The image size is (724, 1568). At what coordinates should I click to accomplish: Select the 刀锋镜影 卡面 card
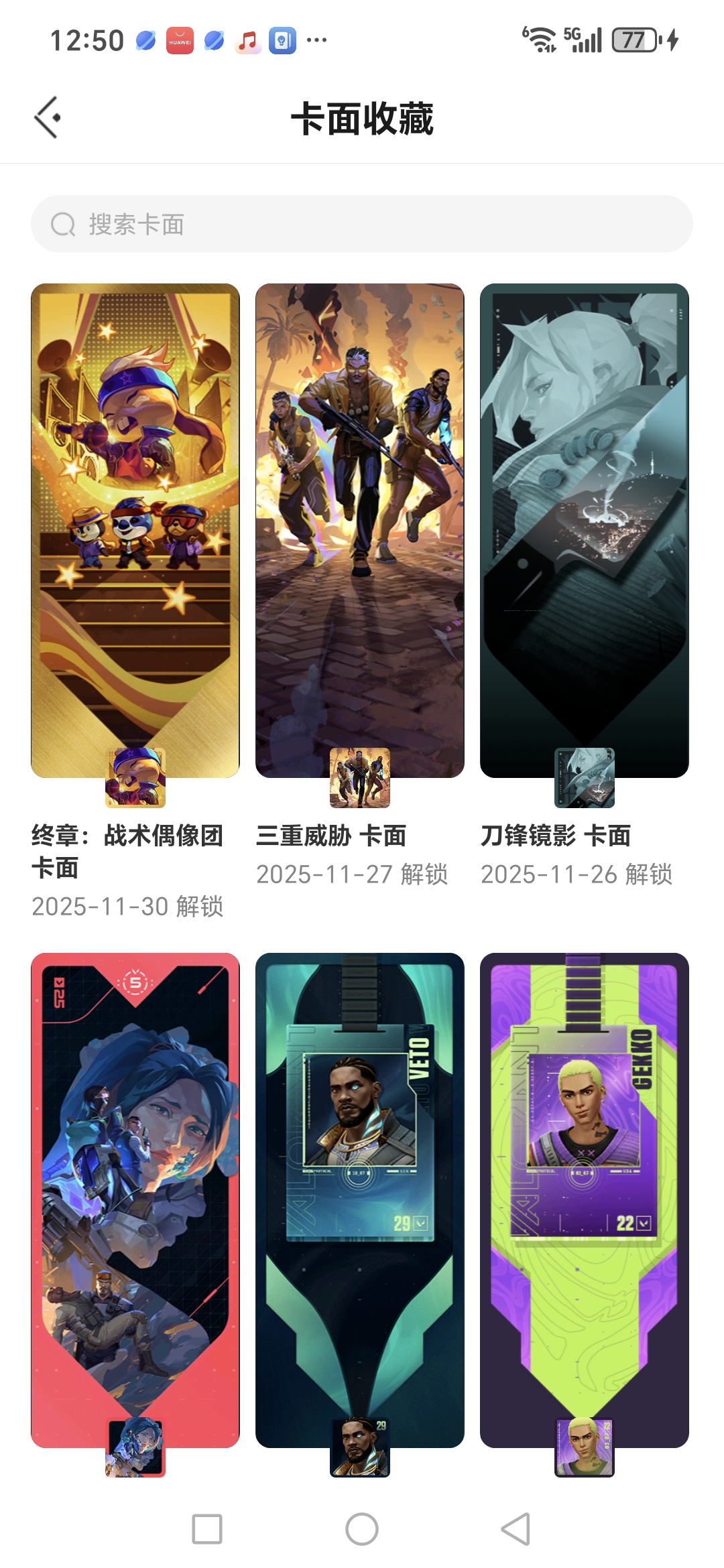coord(585,531)
